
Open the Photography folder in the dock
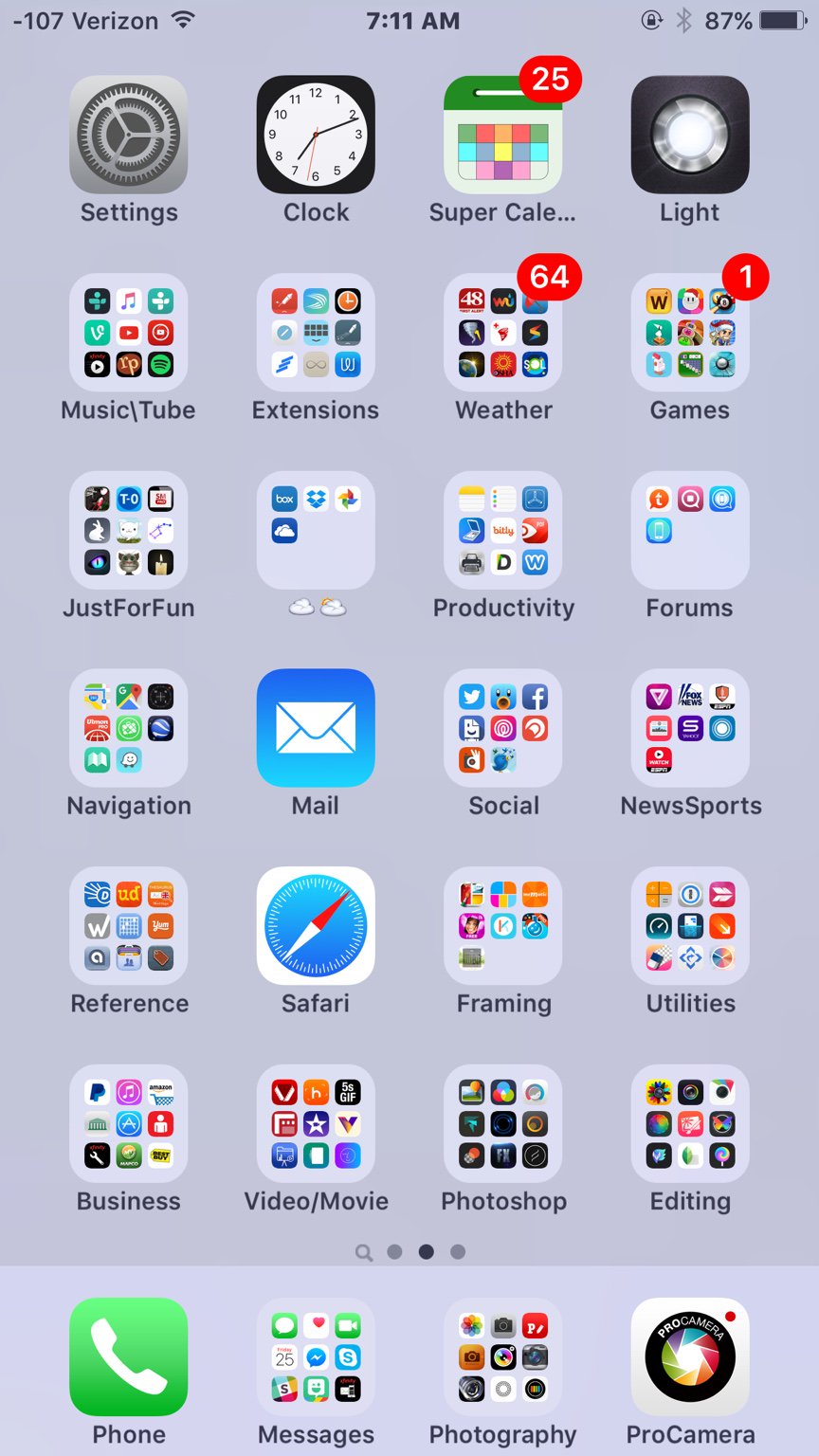point(502,1357)
